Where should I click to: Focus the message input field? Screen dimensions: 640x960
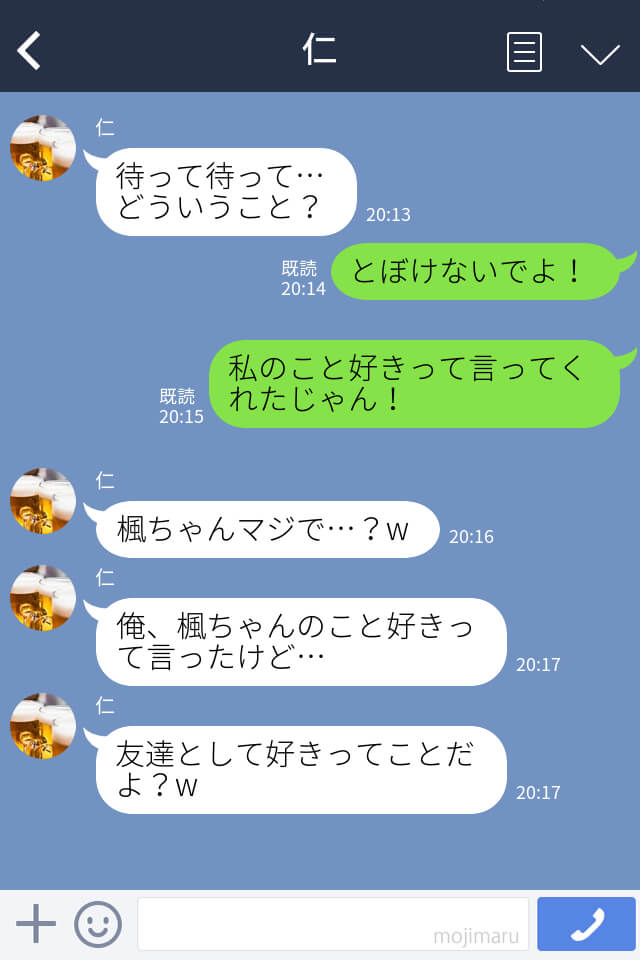332,924
